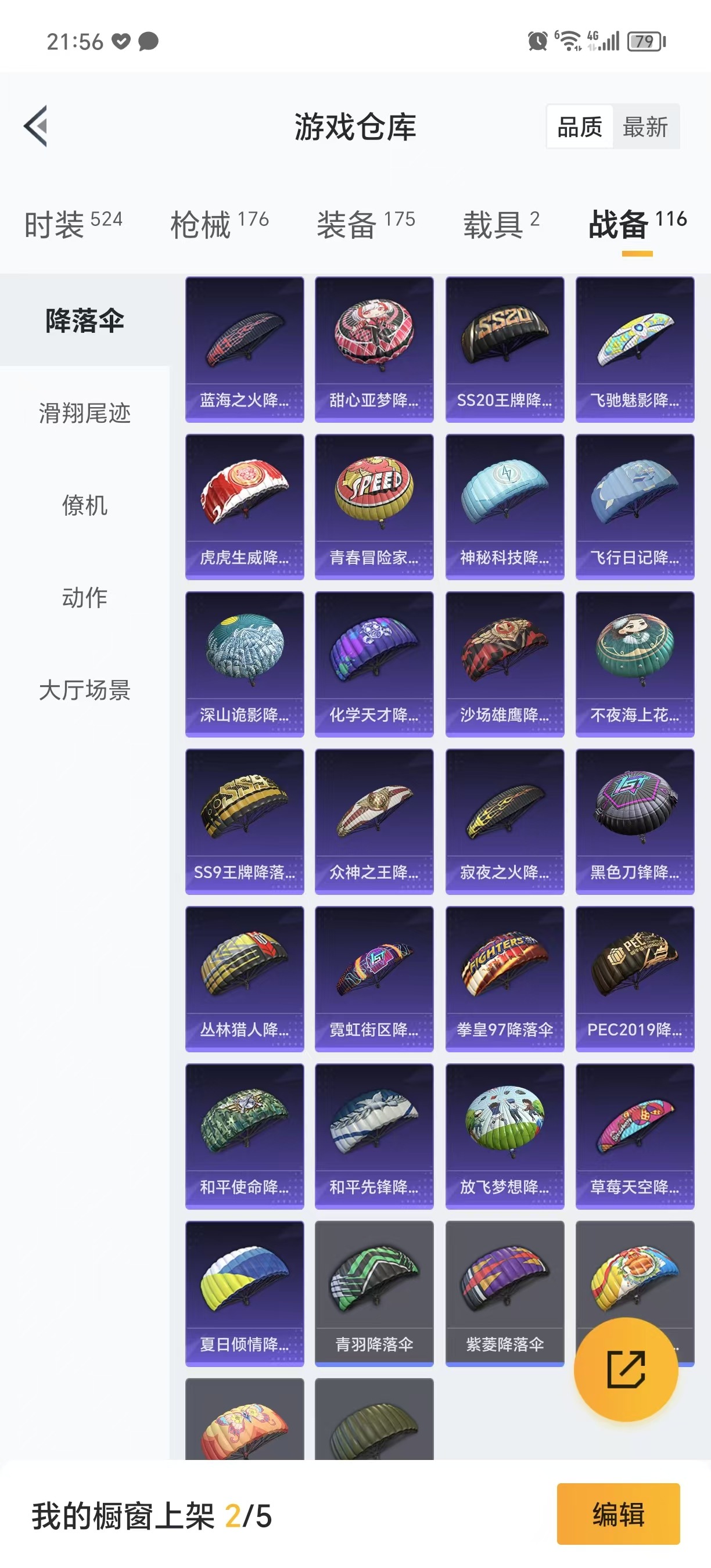Viewport: 711px width, 1568px height.
Task: Select the 大厅场景 category
Action: click(x=85, y=691)
